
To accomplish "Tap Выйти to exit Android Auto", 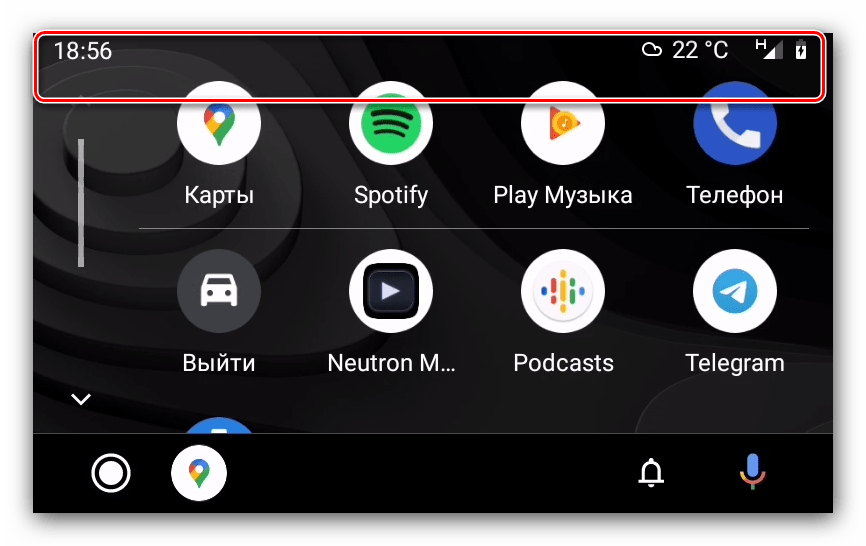I will coord(219,292).
